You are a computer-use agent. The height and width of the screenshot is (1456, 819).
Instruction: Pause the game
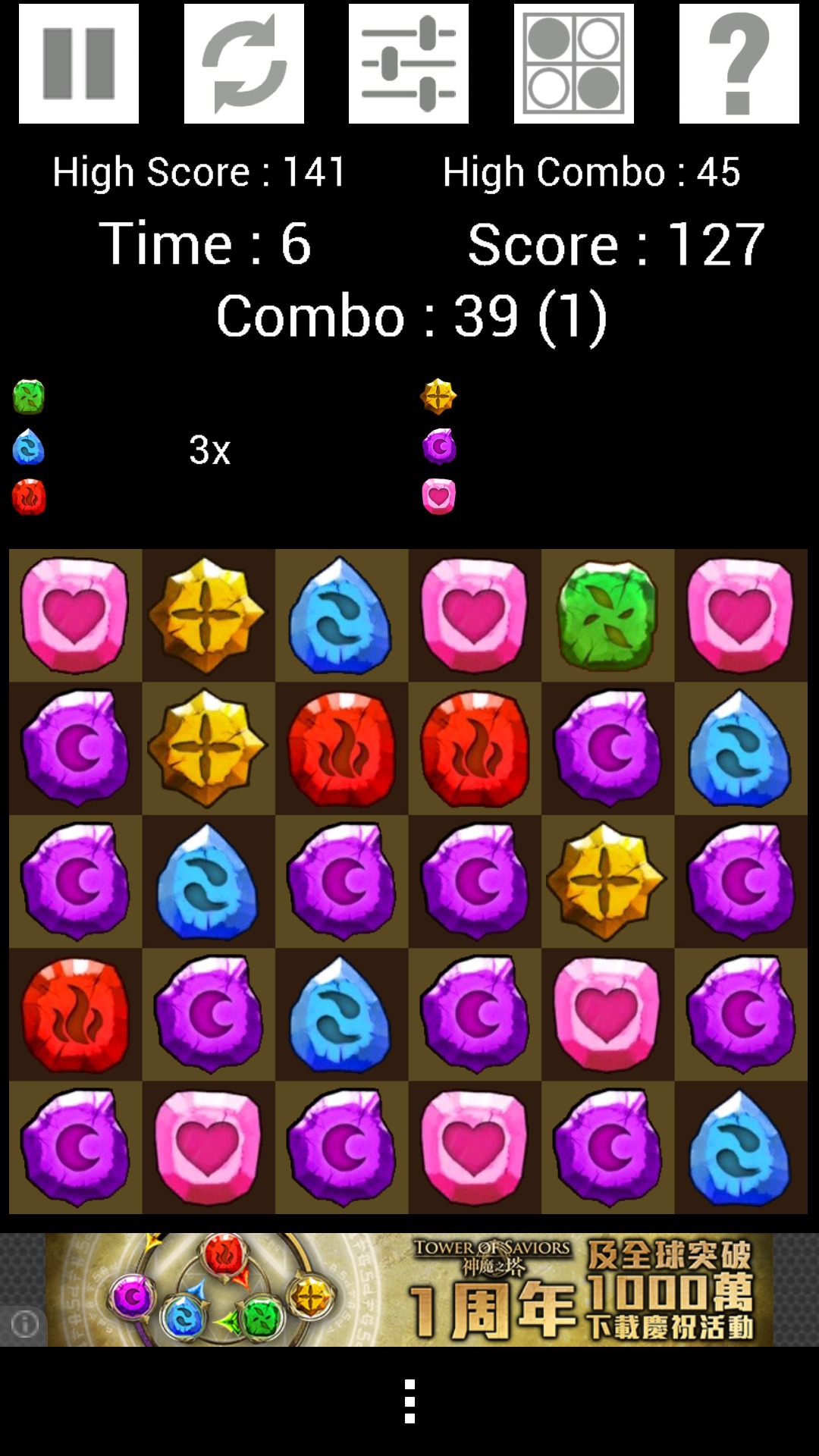[x=79, y=64]
